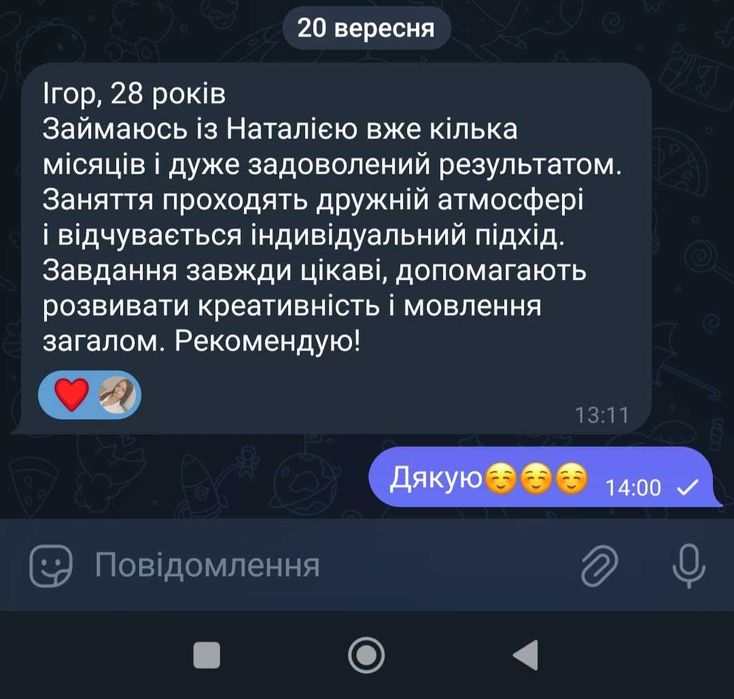This screenshot has width=734, height=699.
Task: Open recent apps with the square button
Action: pyautogui.click(x=207, y=655)
